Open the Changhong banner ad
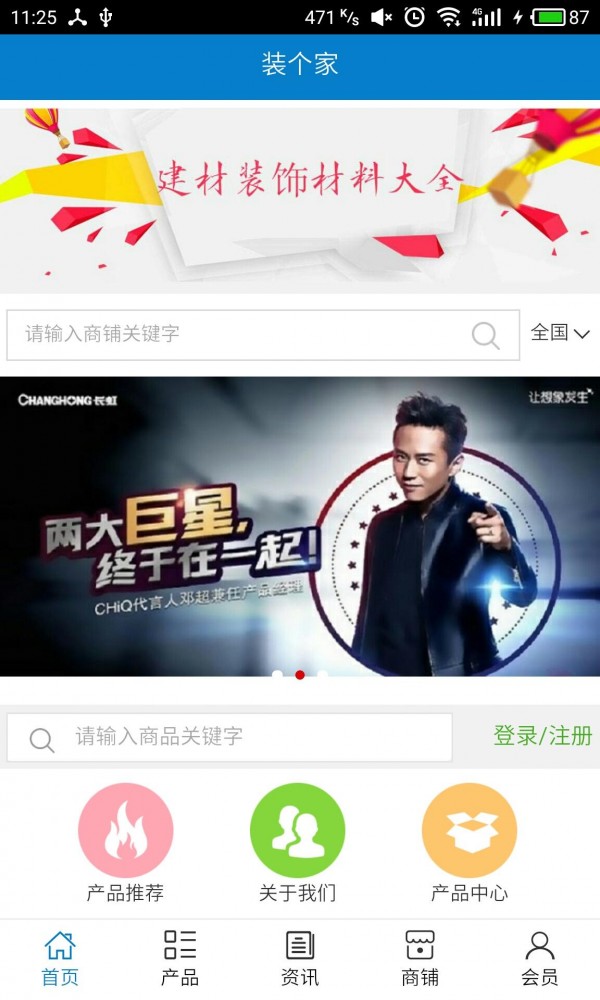Viewport: 600px width, 1000px height. click(x=300, y=526)
